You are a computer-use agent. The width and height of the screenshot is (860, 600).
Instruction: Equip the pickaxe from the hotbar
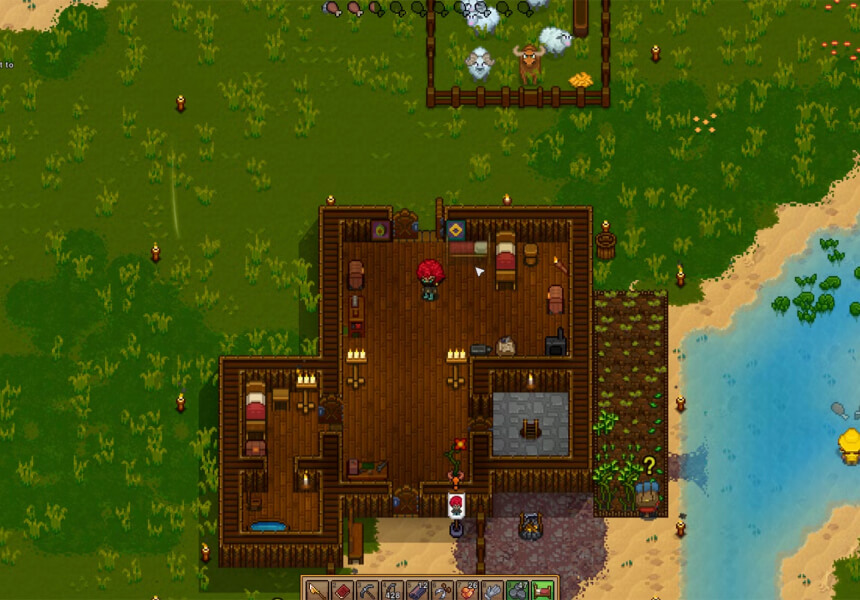coord(368,591)
